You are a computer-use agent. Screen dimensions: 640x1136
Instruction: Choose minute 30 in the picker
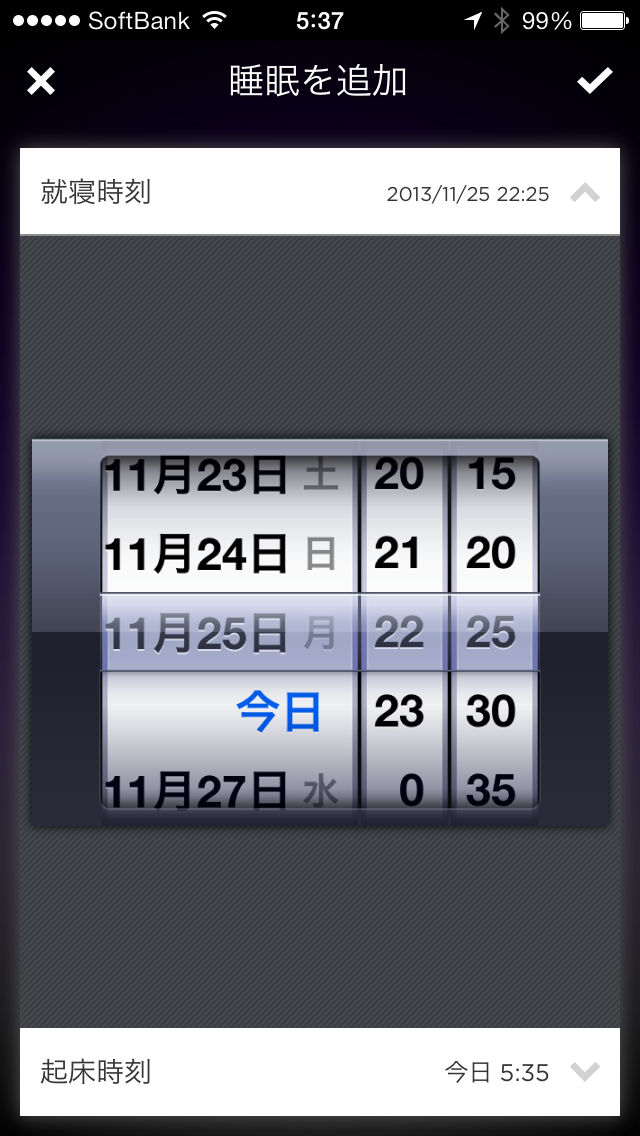[x=491, y=712]
